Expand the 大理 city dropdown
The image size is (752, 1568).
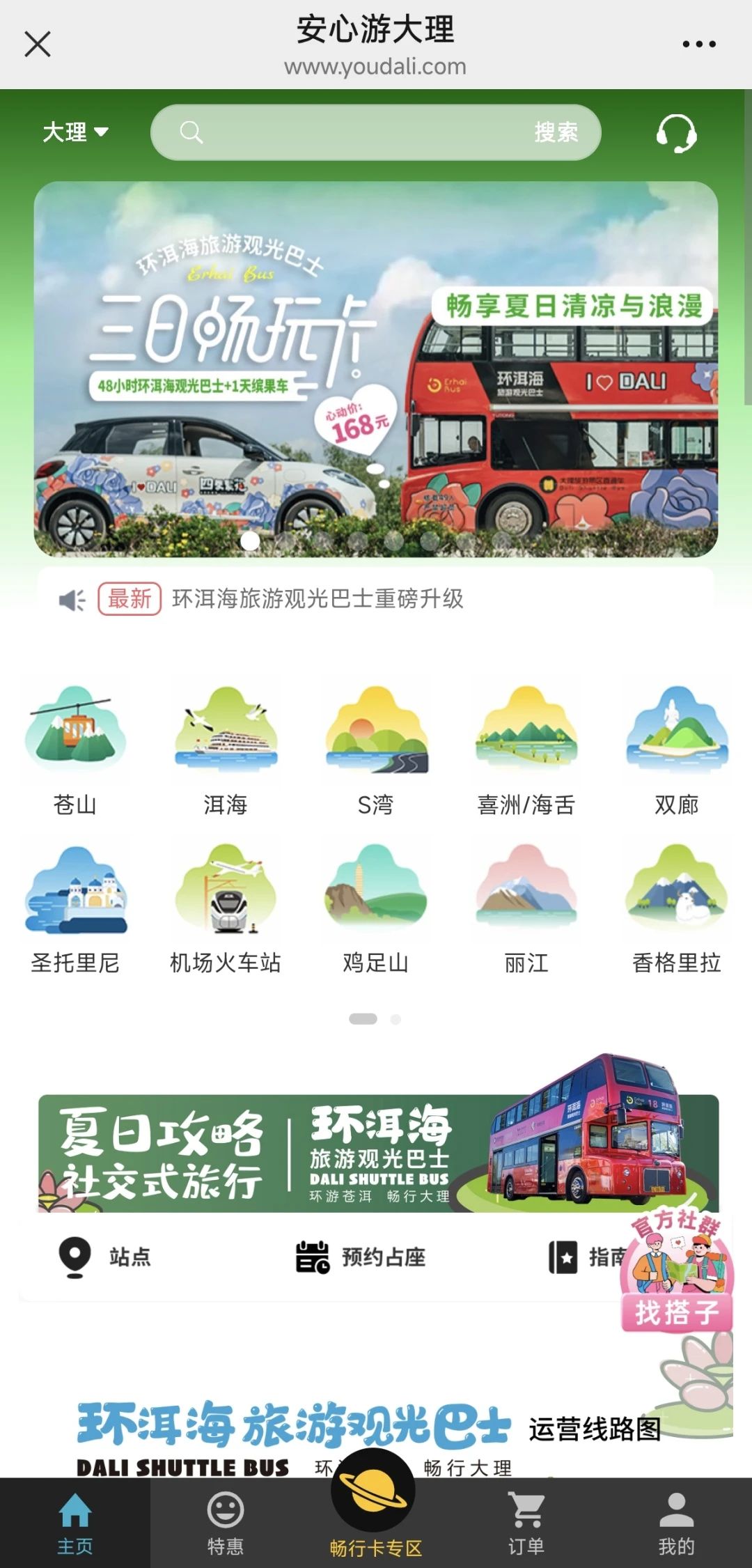75,132
